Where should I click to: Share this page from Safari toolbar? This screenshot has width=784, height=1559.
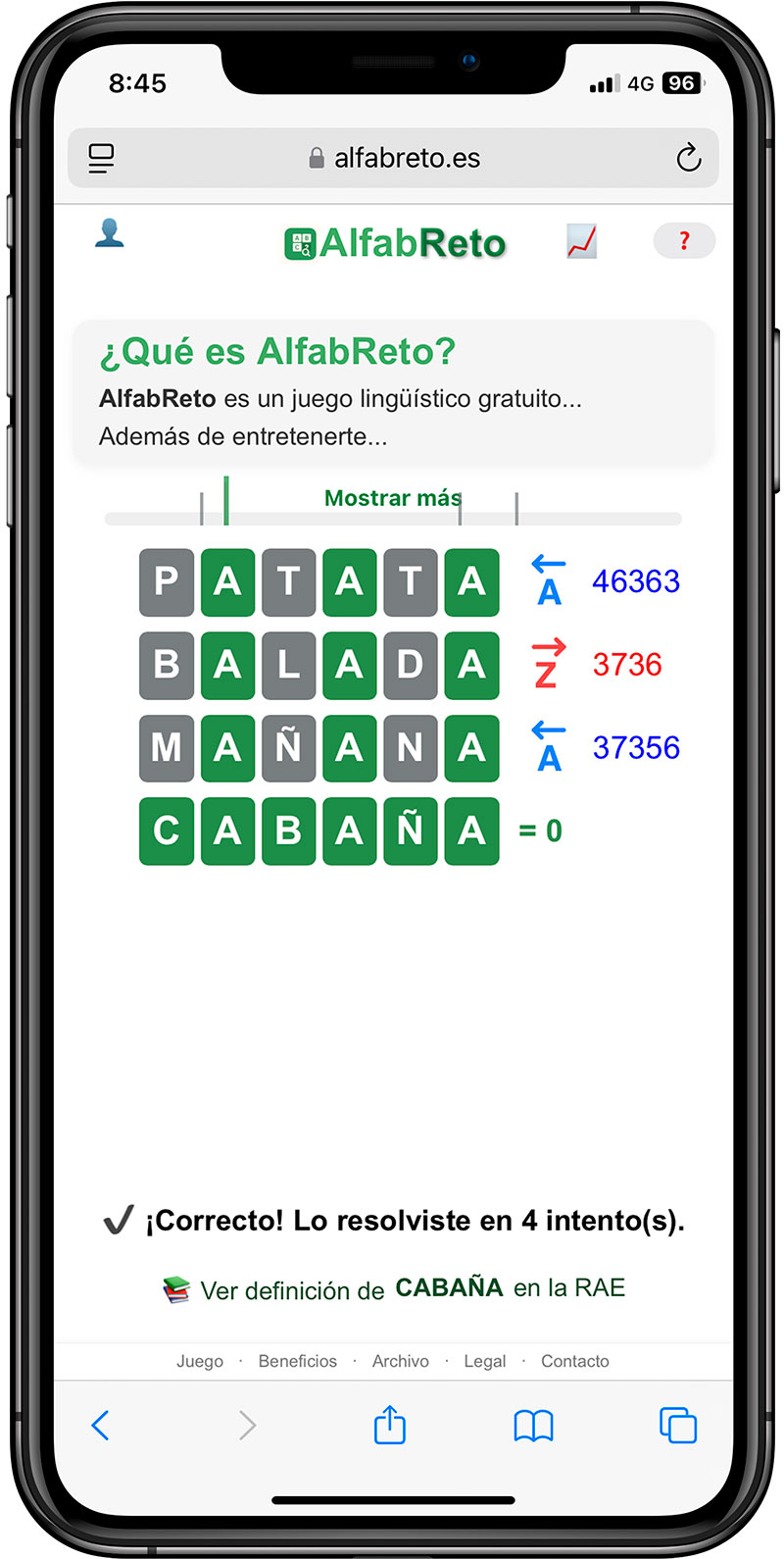pyautogui.click(x=389, y=1425)
